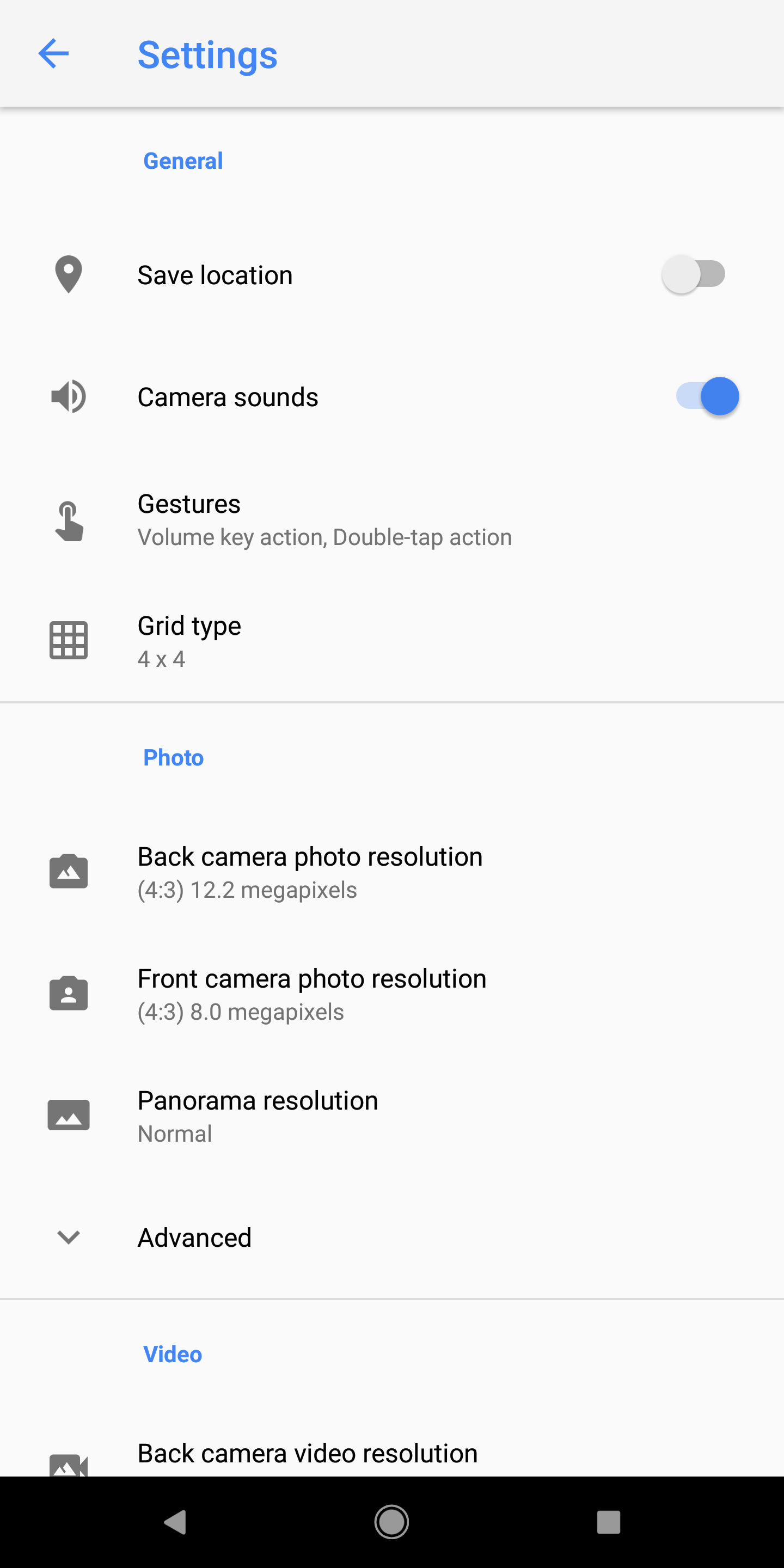
Task: Enable the Save location toggle
Action: pos(693,274)
